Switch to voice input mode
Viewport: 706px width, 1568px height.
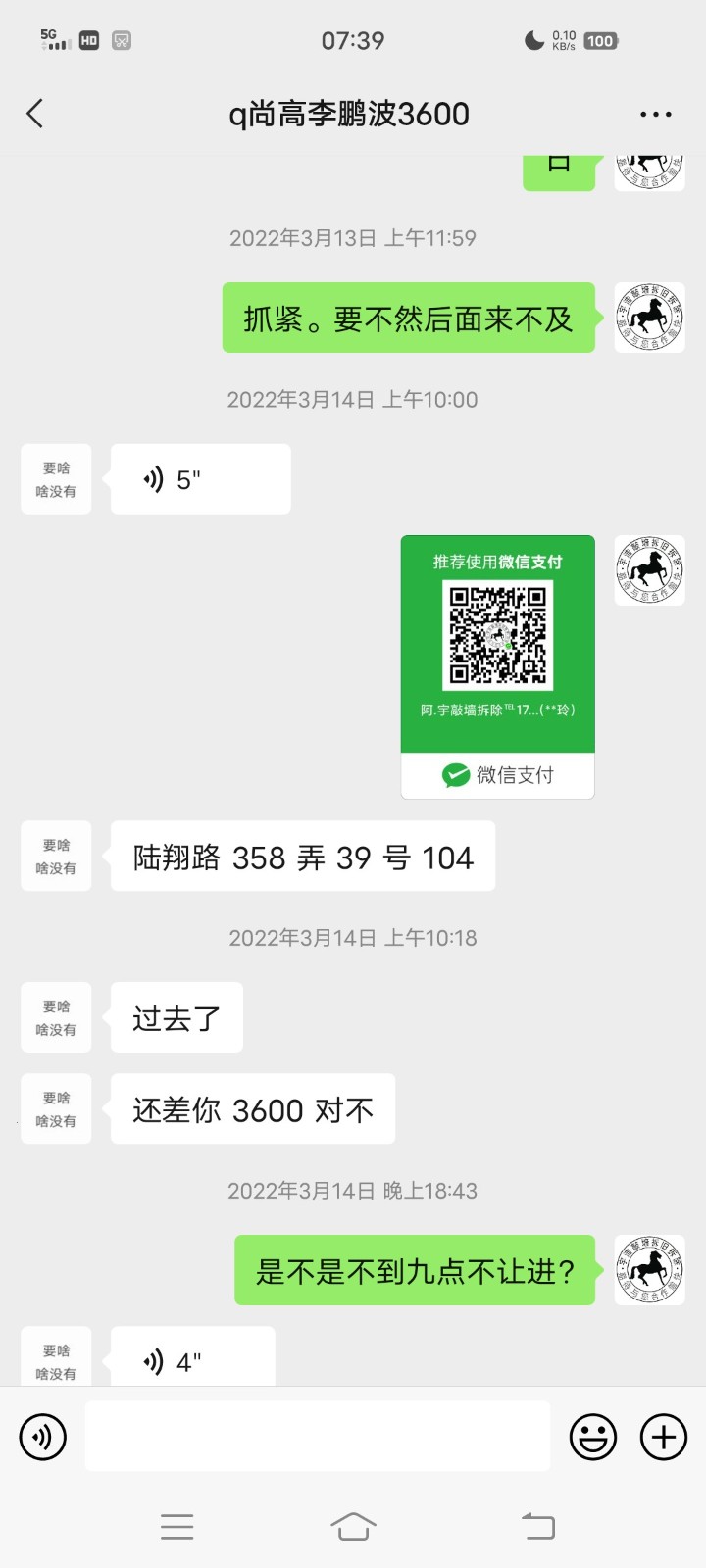(43, 1437)
